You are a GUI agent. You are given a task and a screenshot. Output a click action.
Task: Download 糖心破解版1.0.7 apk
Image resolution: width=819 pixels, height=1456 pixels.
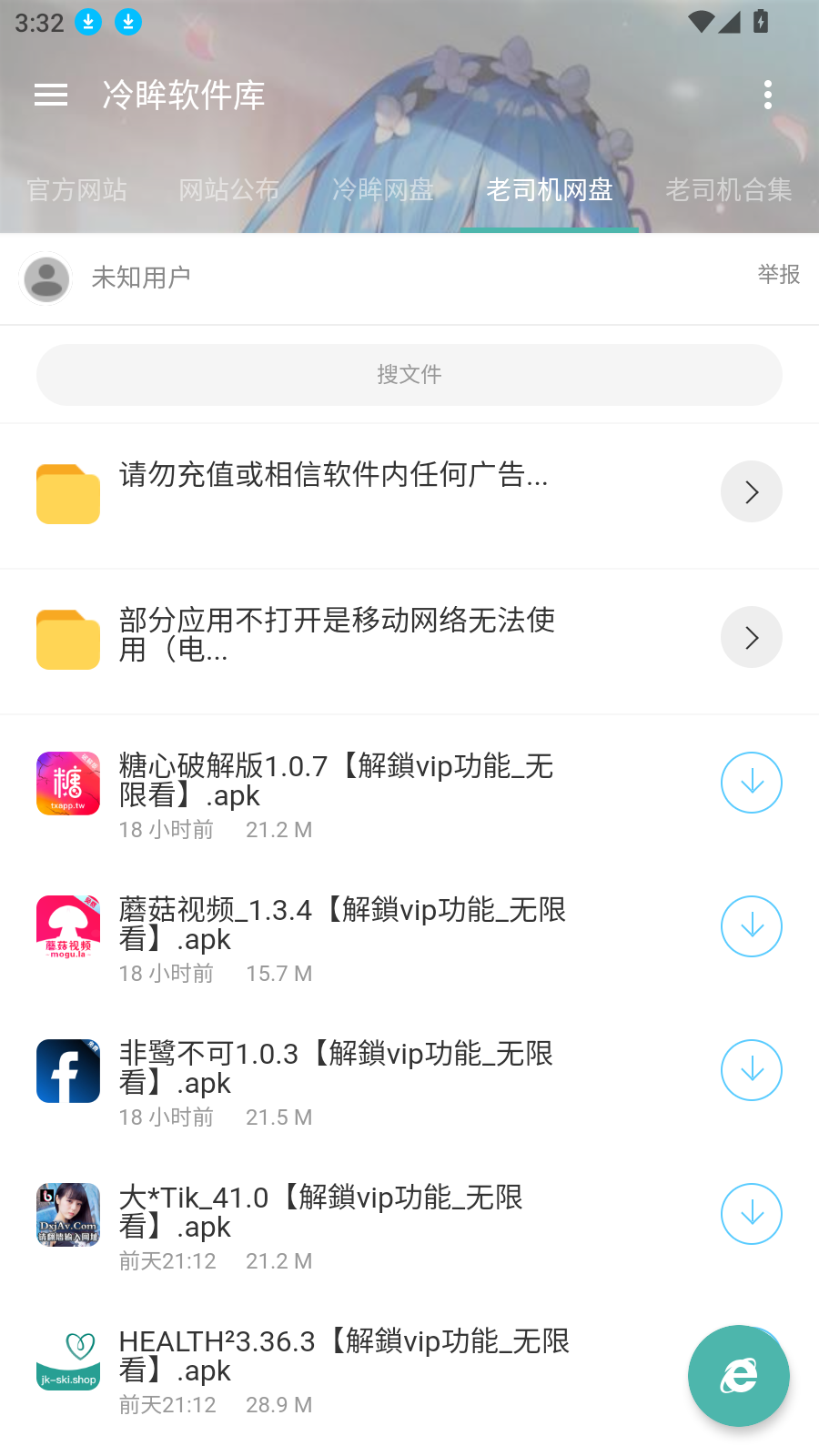[751, 783]
